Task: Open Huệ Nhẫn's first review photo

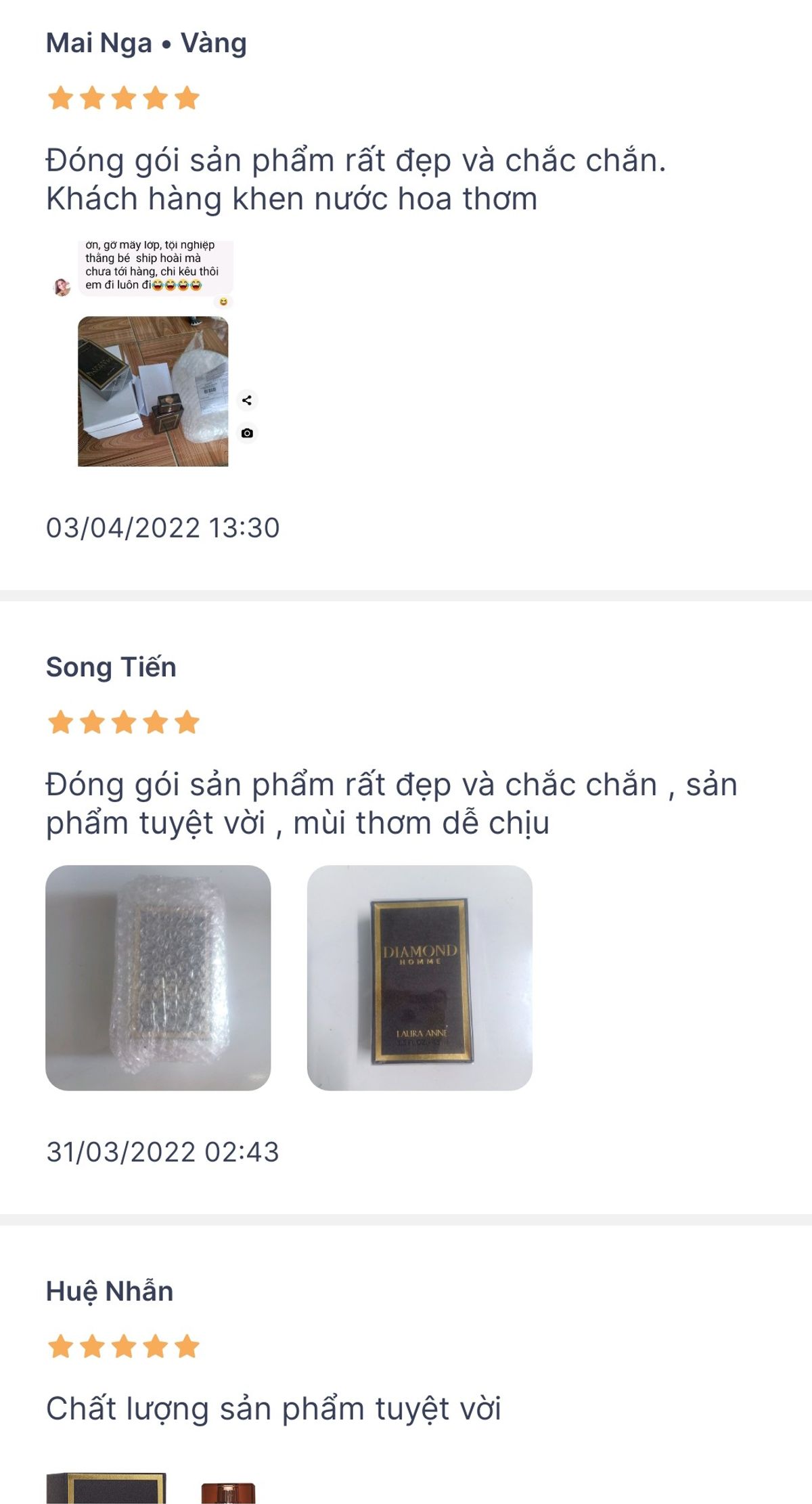Action: [106, 1487]
